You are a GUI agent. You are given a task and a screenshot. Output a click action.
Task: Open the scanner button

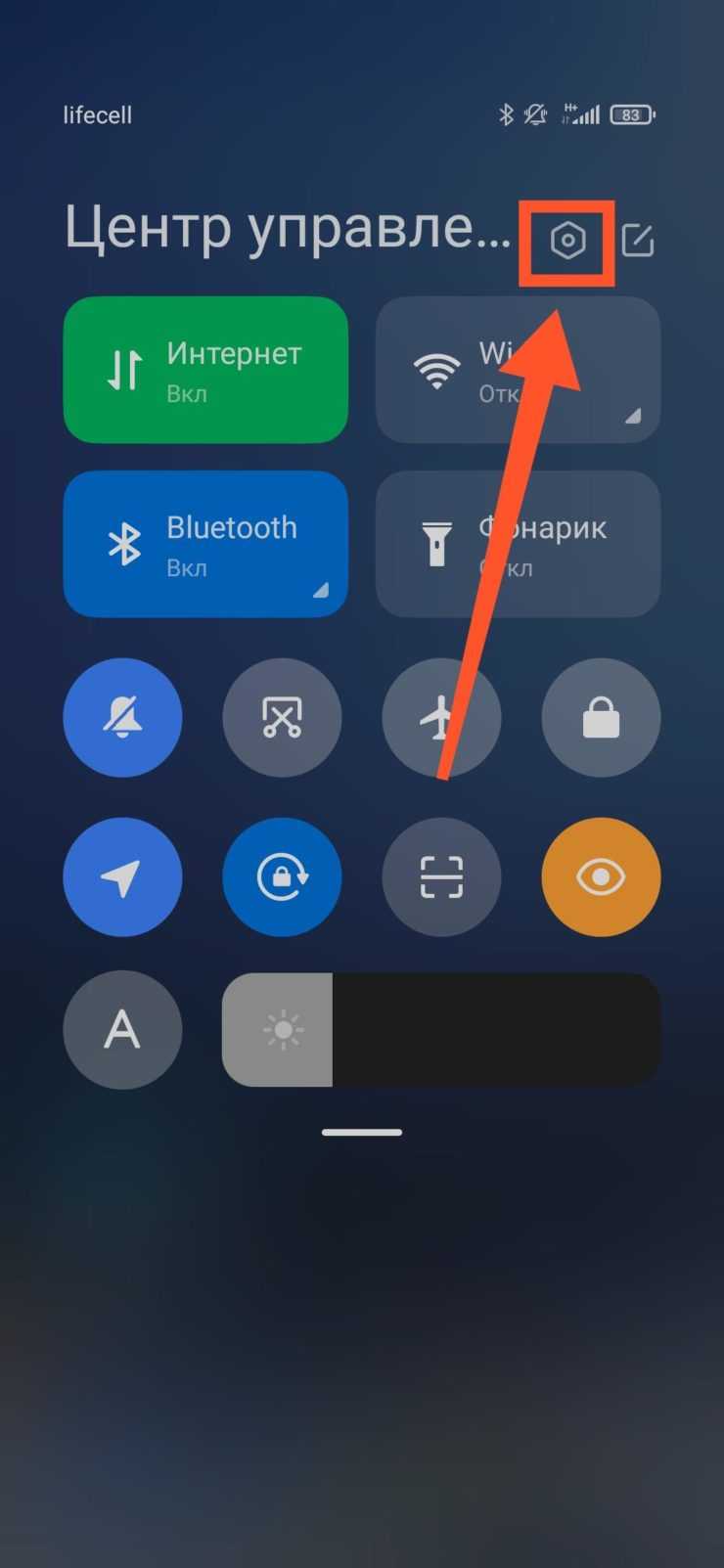(441, 877)
